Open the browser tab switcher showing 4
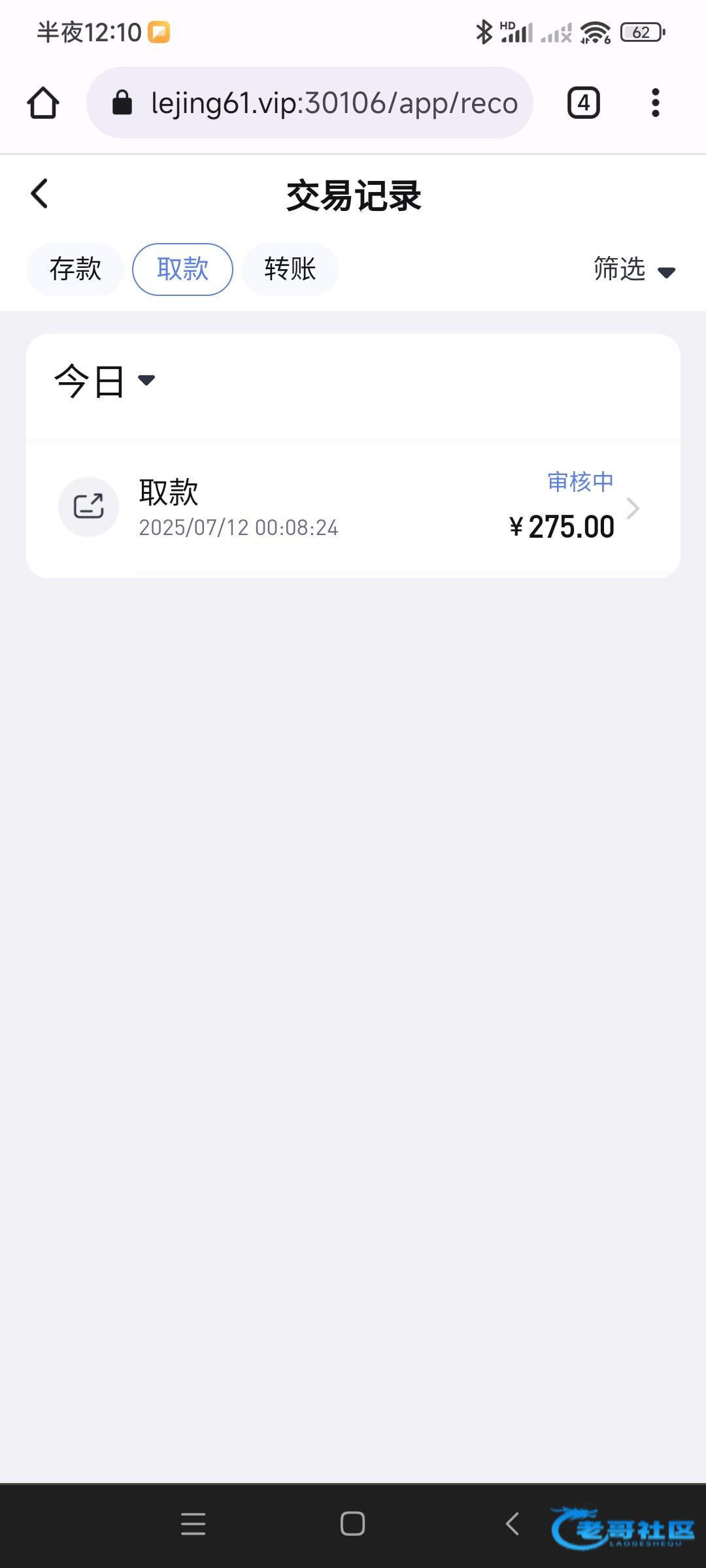This screenshot has height=1568, width=706. click(584, 103)
